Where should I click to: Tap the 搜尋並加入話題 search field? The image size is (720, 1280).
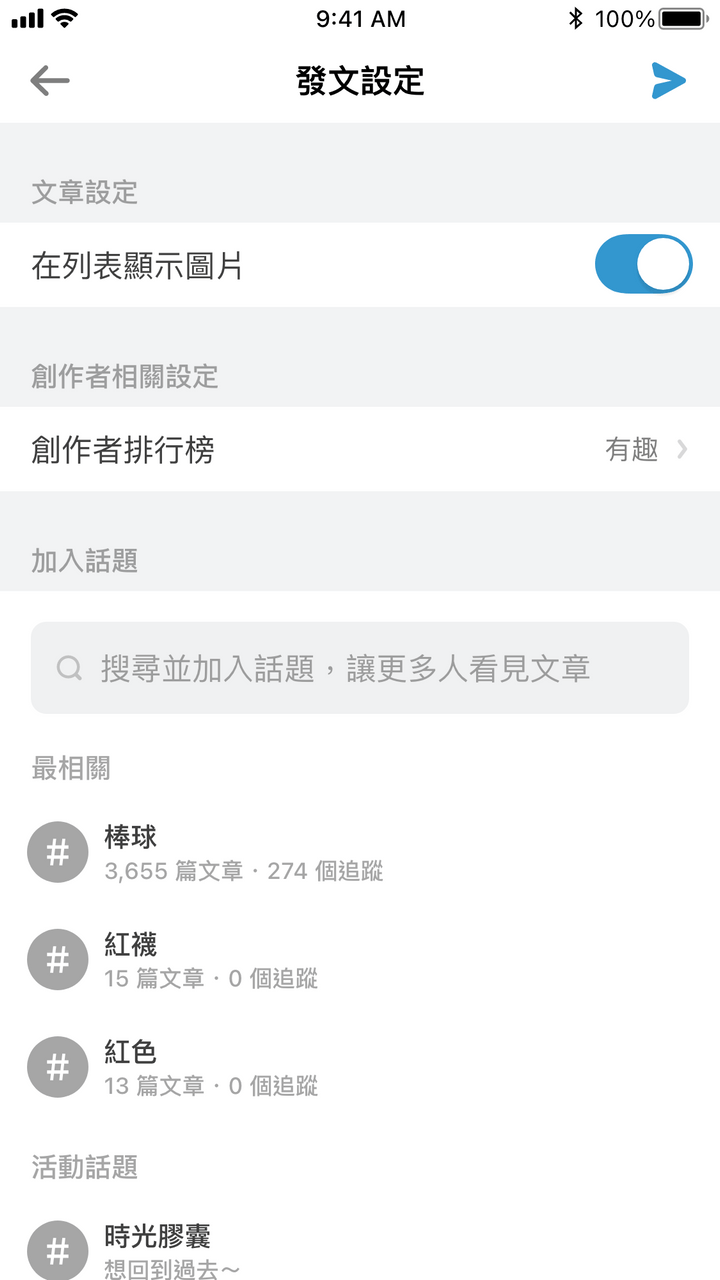pos(360,668)
